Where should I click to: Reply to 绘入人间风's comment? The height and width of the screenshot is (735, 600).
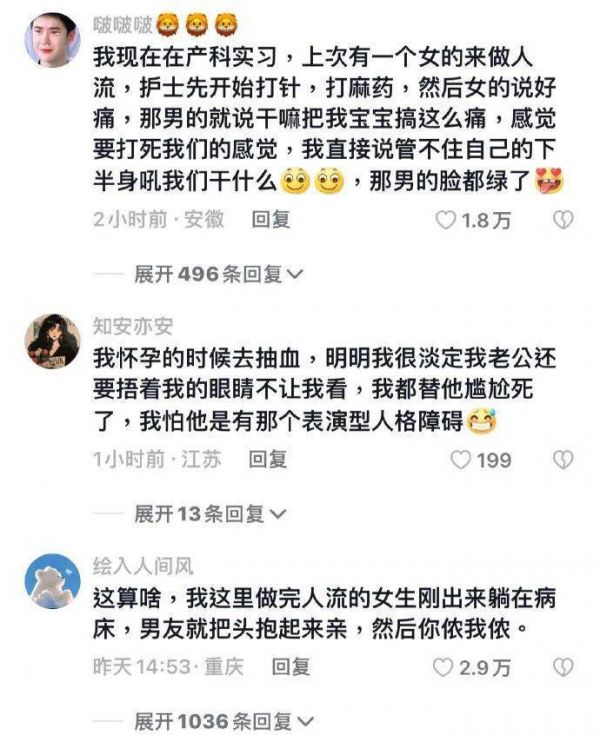[x=291, y=667]
